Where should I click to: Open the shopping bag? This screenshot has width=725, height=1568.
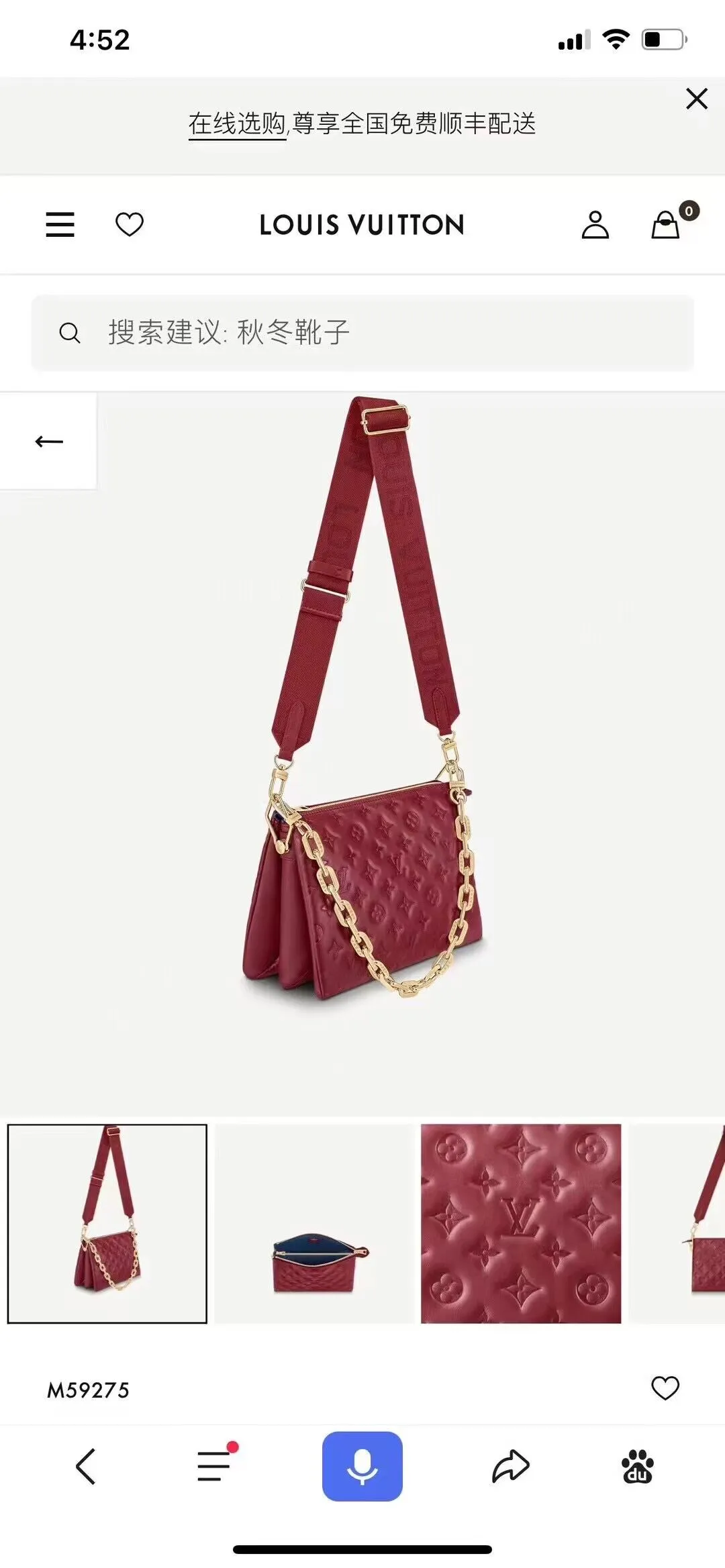click(x=666, y=225)
